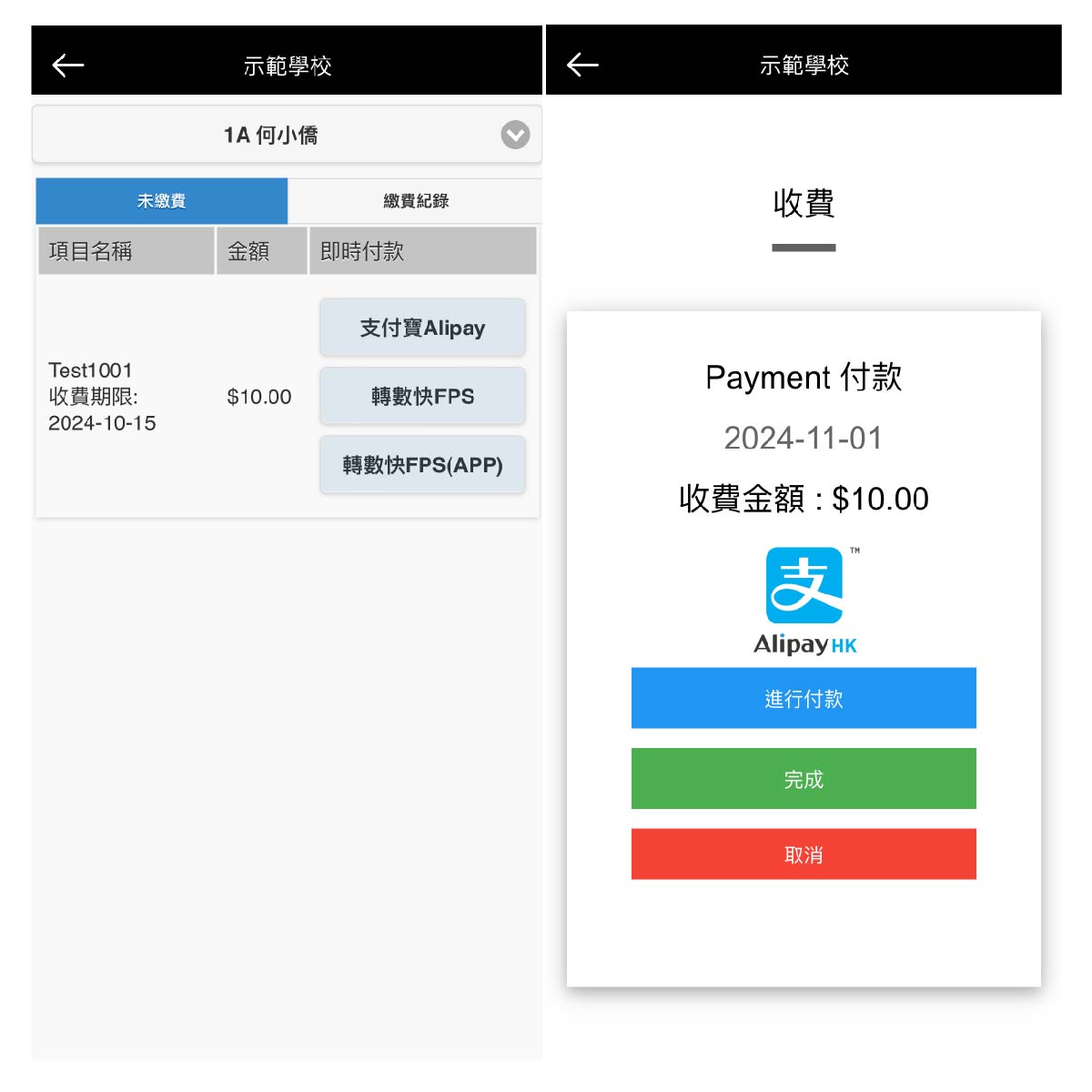Select the 轉數快FPS(APP) payment option

click(x=422, y=465)
